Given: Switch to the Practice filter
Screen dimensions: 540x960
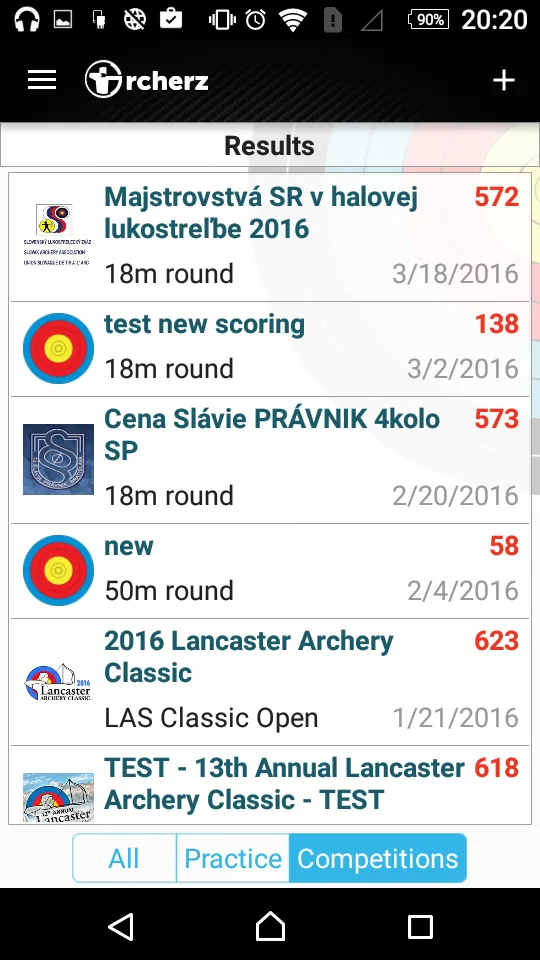Looking at the screenshot, I should 233,858.
